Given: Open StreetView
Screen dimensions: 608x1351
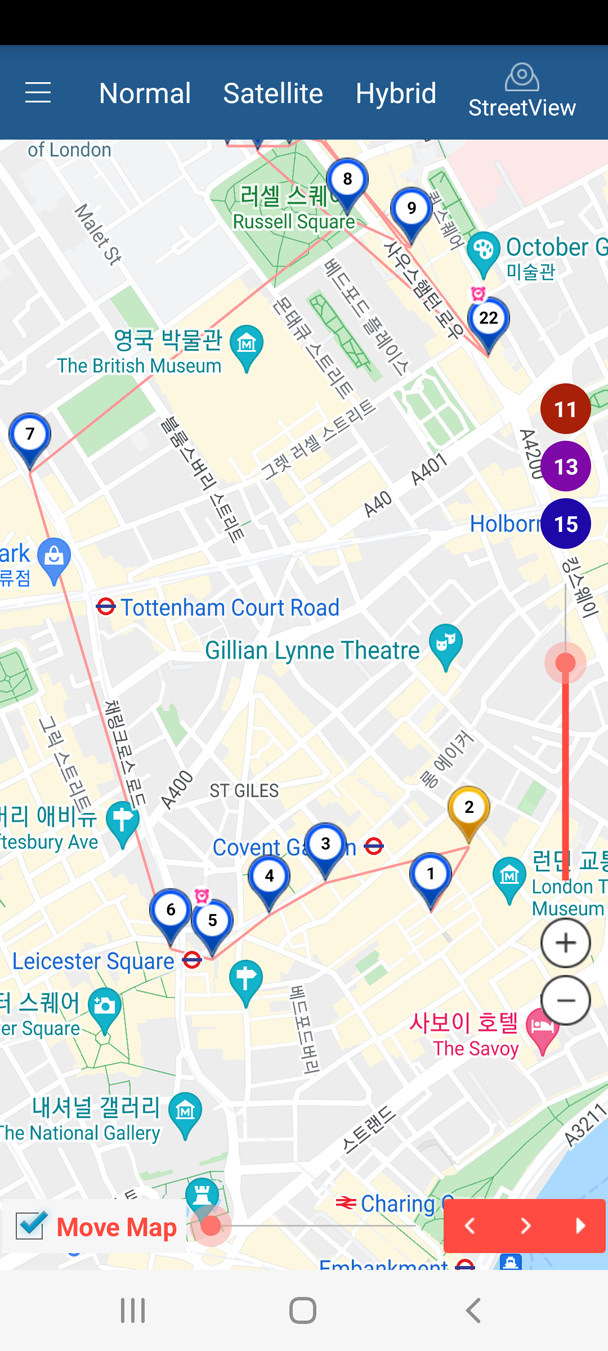Looking at the screenshot, I should tap(522, 91).
